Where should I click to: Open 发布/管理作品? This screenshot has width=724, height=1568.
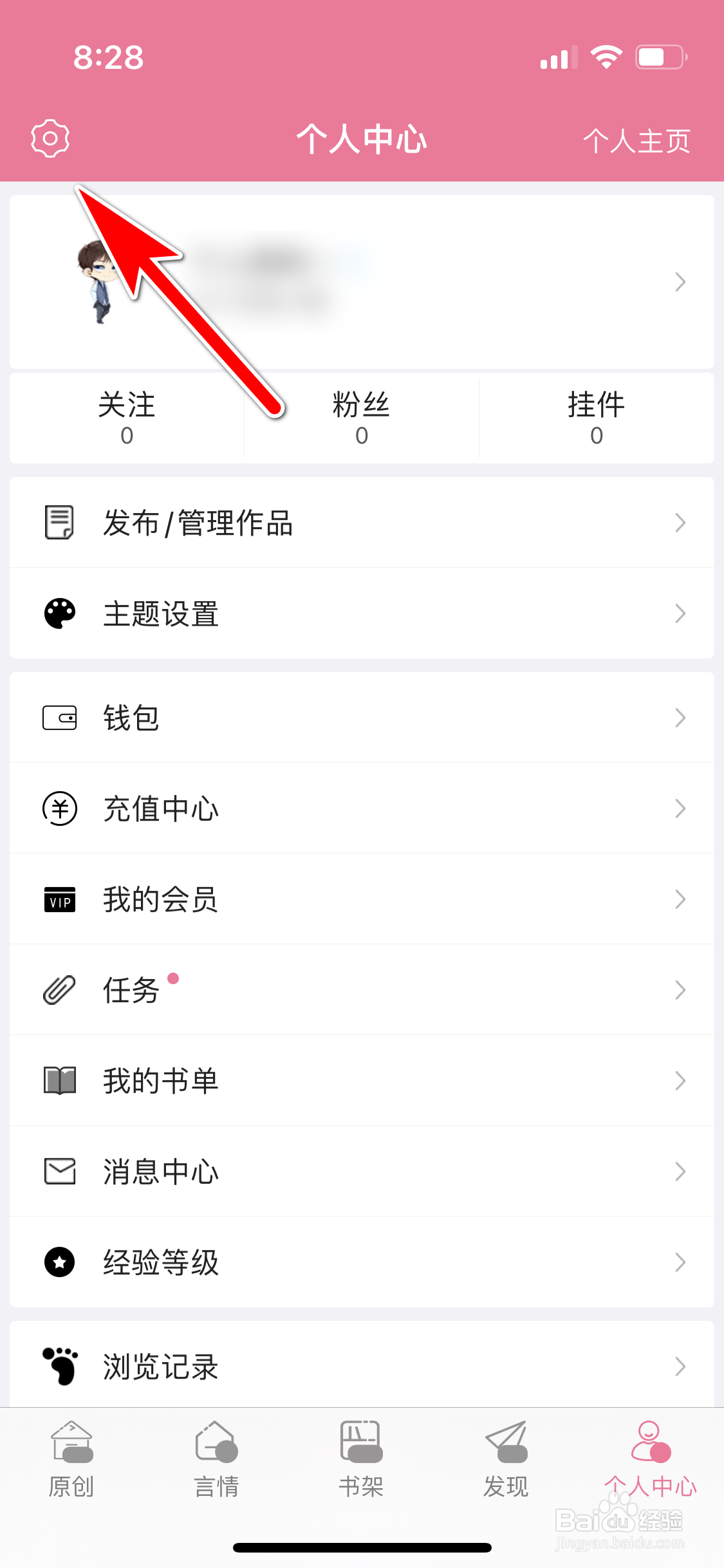tap(362, 523)
